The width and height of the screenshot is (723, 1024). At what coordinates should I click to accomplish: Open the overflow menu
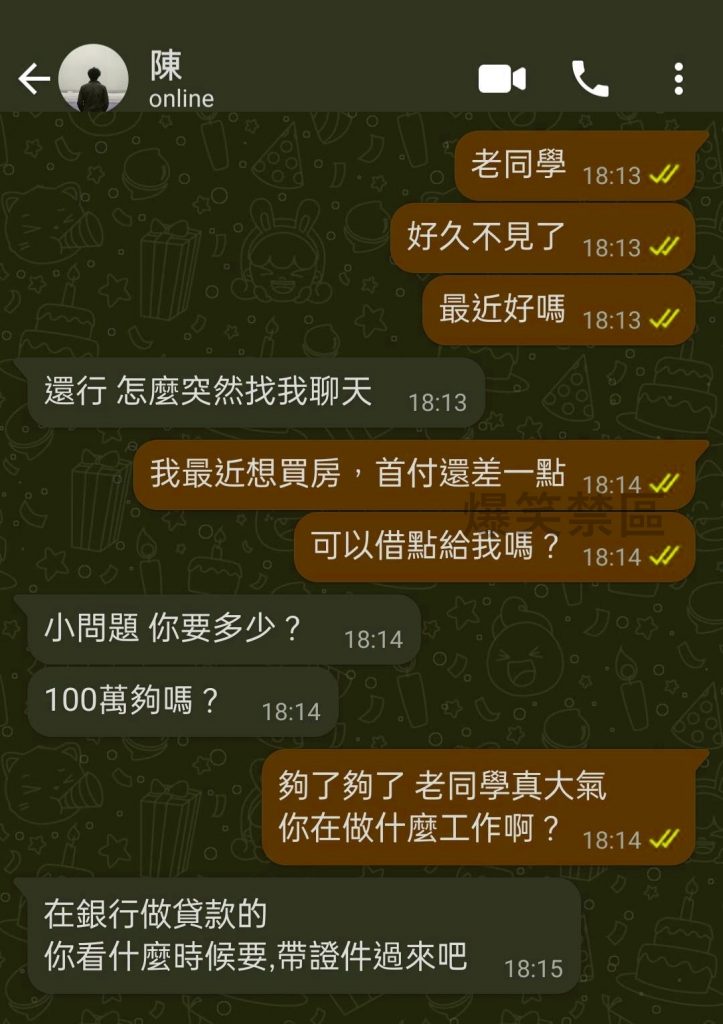click(679, 79)
